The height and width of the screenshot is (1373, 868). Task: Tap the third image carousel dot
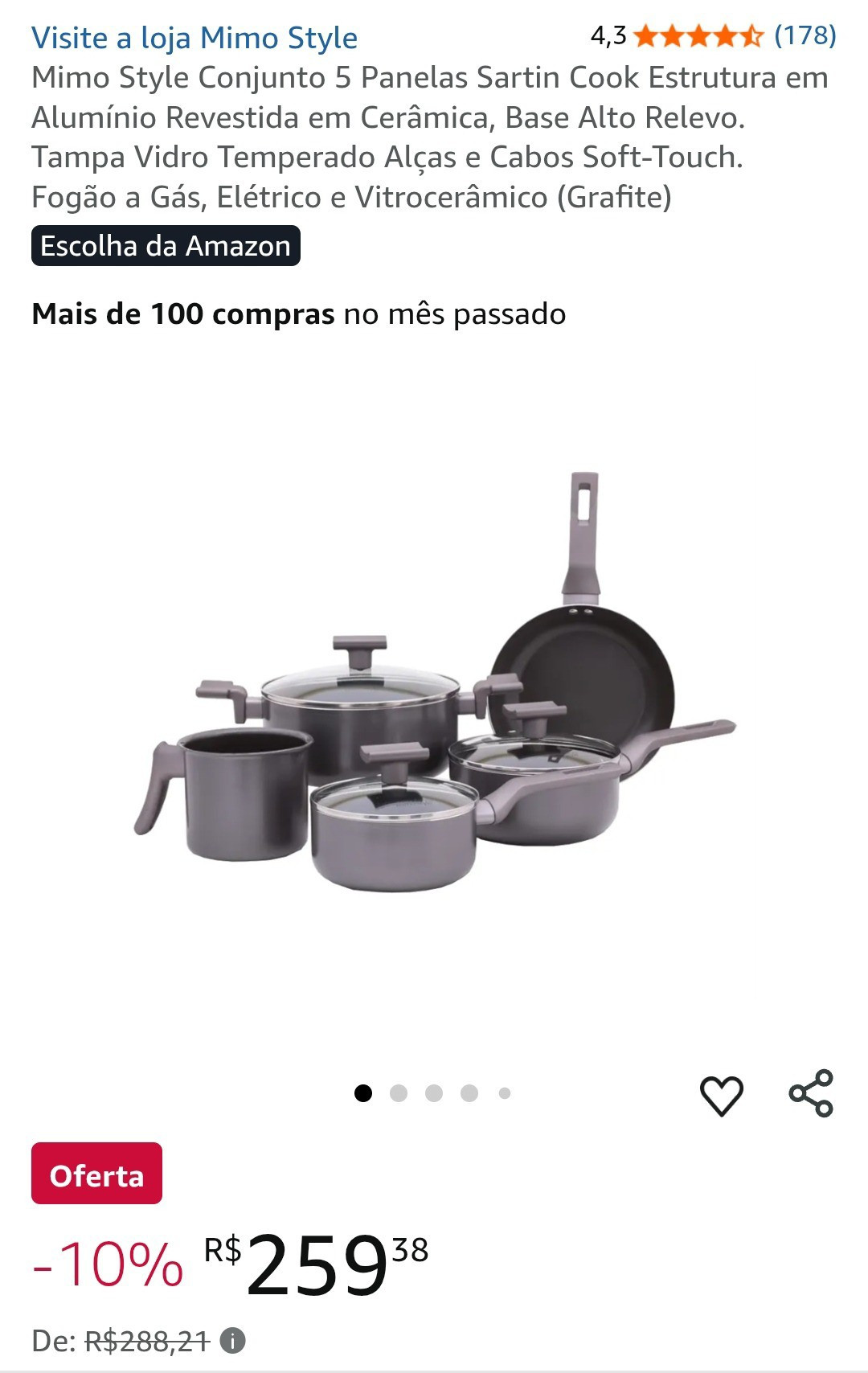(x=435, y=1091)
